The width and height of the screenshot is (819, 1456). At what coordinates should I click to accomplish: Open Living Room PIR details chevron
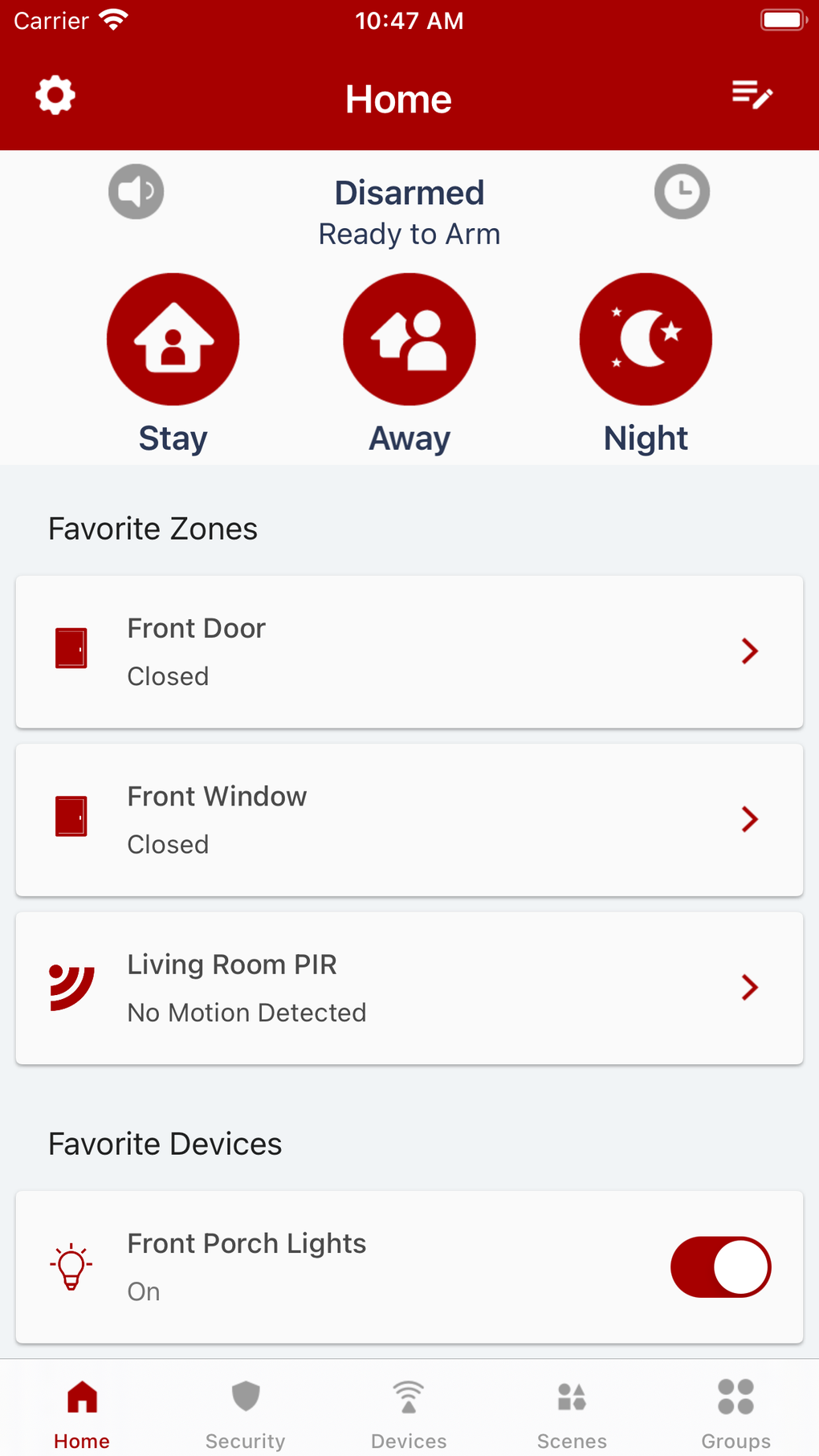coord(749,988)
